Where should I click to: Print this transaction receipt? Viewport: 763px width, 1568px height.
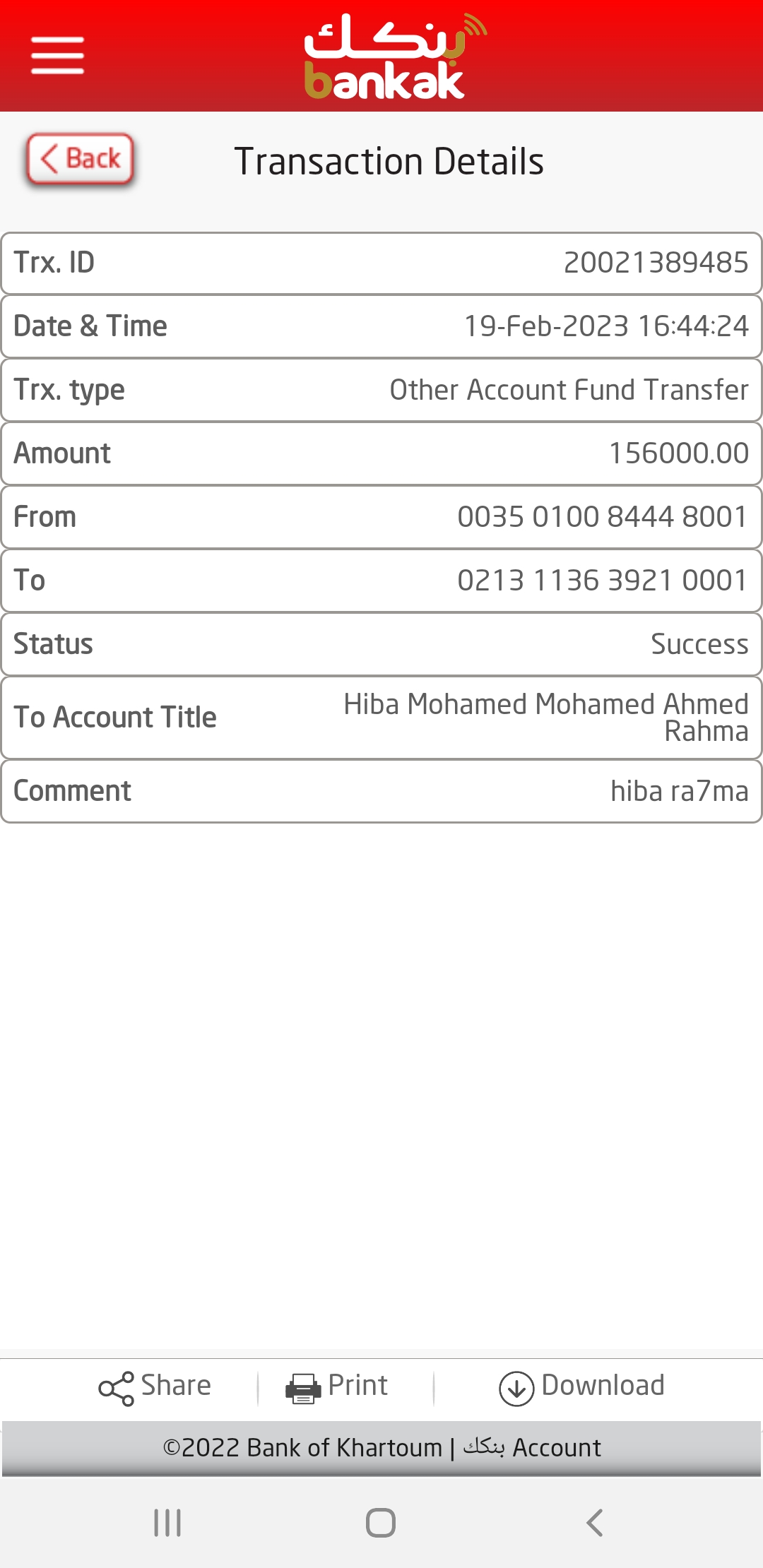pos(337,1386)
